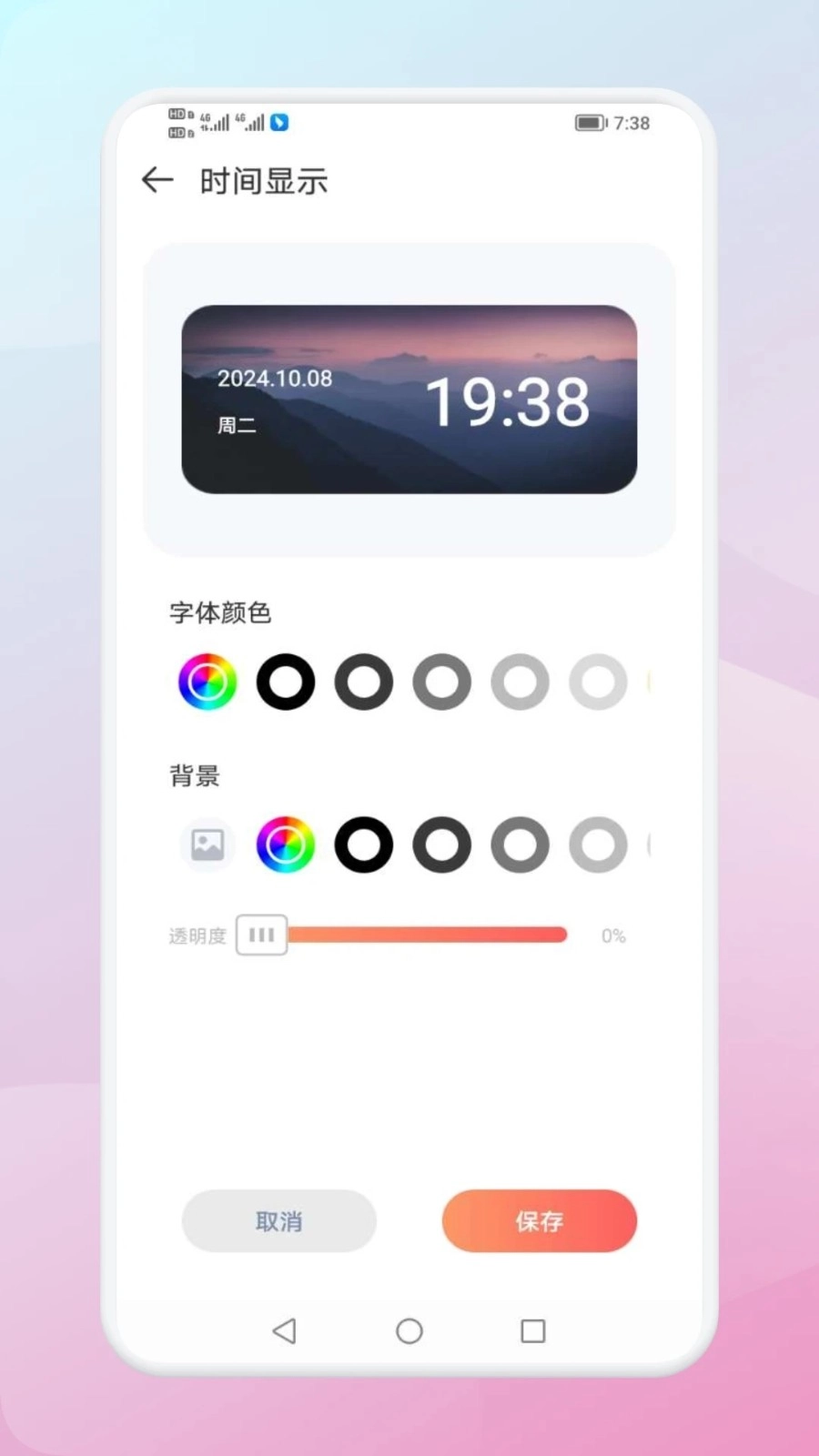Select the lightest gray font color
This screenshot has height=1456, width=819.
click(598, 682)
